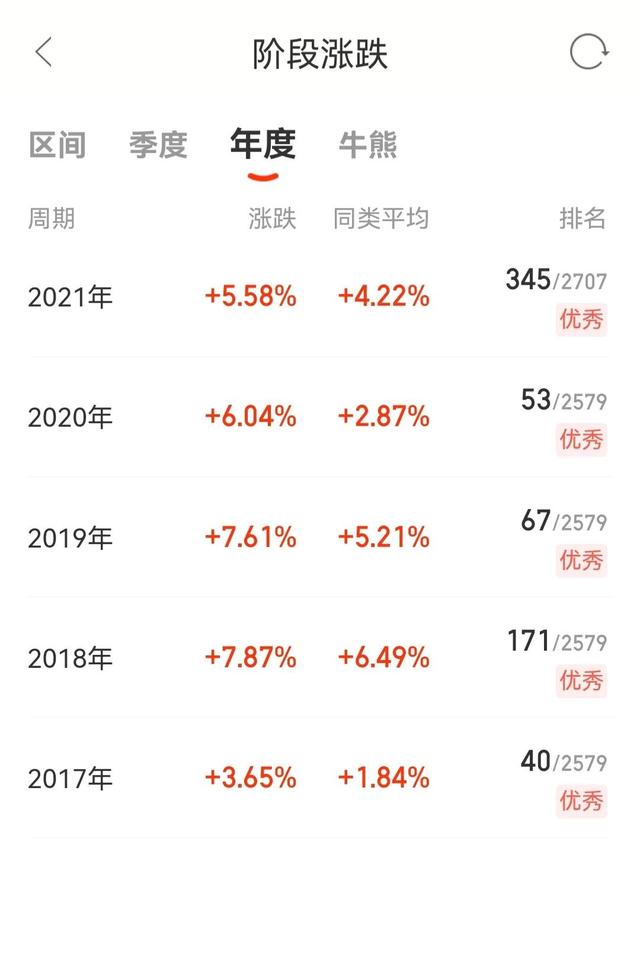Switch to the 季度 tab
The width and height of the screenshot is (640, 960).
158,145
